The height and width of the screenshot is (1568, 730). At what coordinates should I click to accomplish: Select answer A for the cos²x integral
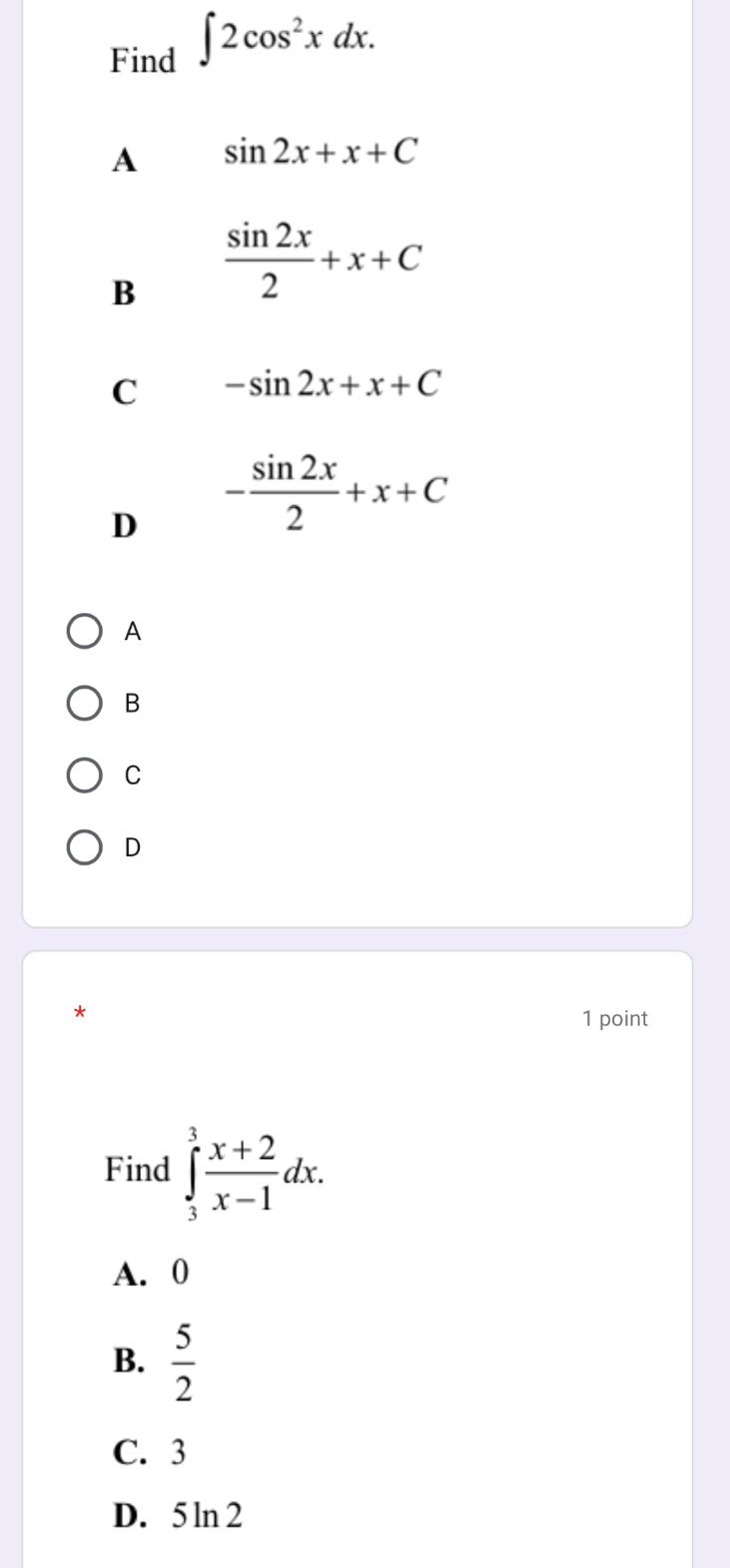tap(85, 632)
